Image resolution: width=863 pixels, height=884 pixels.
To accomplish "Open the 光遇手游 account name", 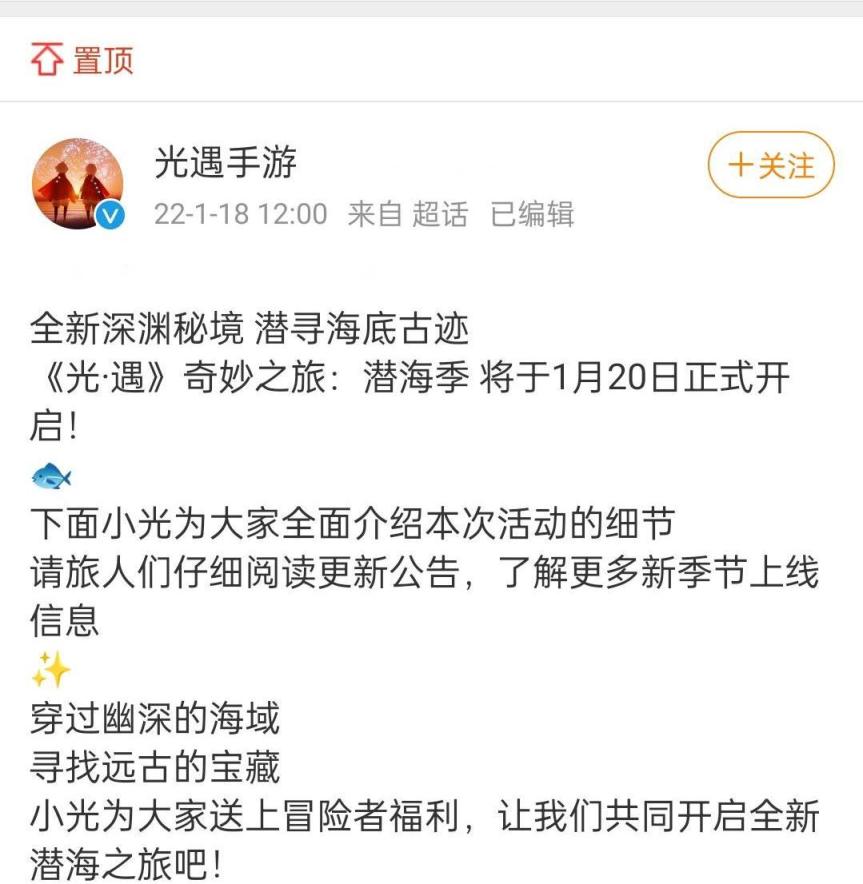I will pos(225,162).
